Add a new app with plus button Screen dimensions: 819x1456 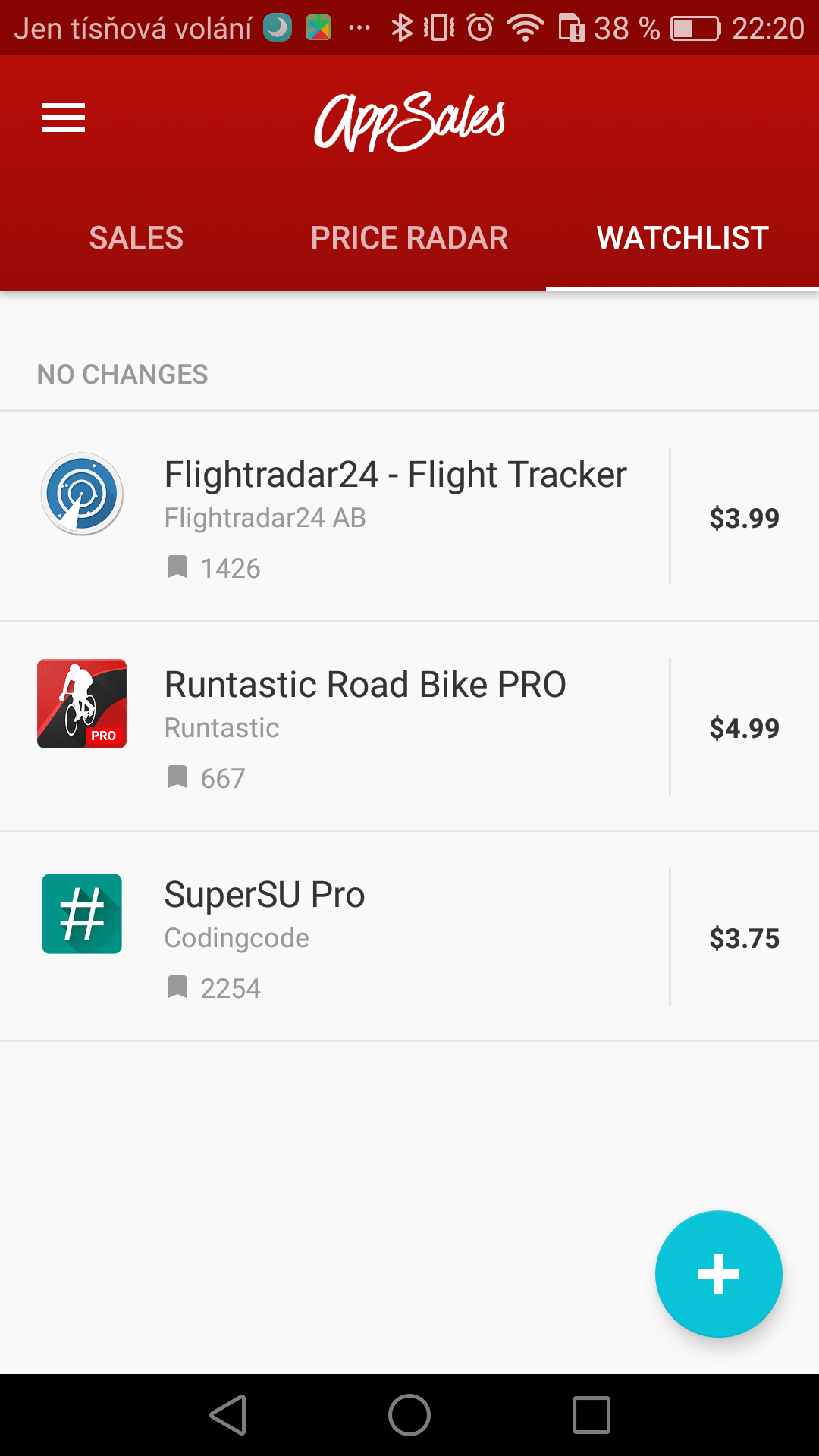(719, 1274)
